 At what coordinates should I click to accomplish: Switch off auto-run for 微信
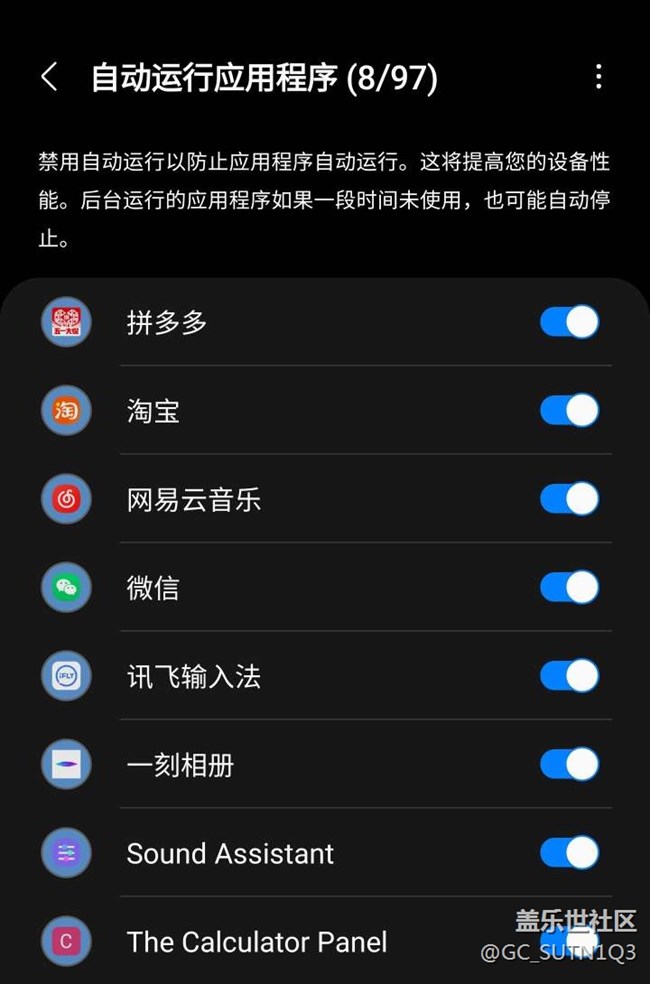[569, 587]
